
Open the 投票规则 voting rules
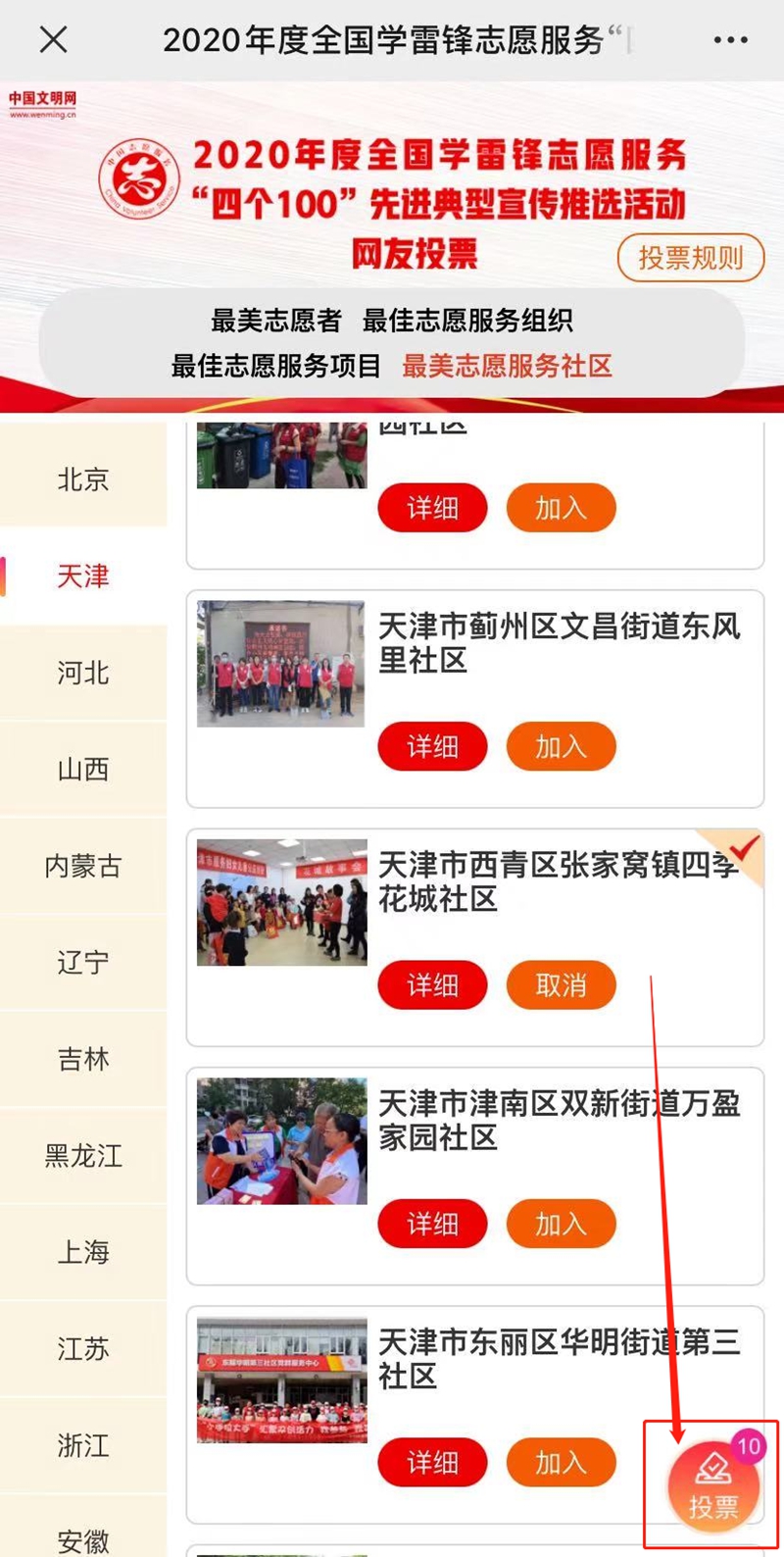click(x=690, y=258)
